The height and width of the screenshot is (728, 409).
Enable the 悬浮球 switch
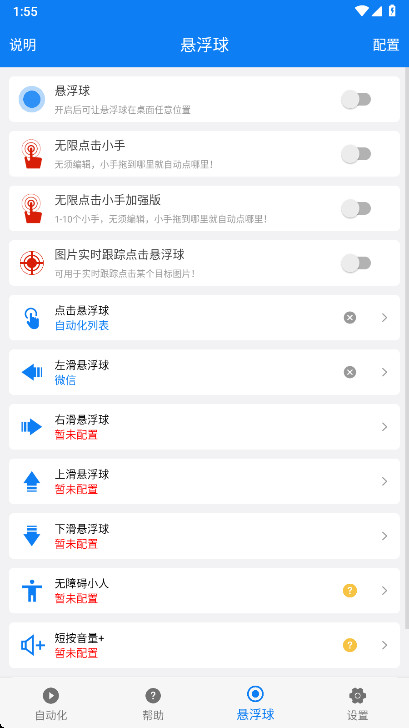356,99
